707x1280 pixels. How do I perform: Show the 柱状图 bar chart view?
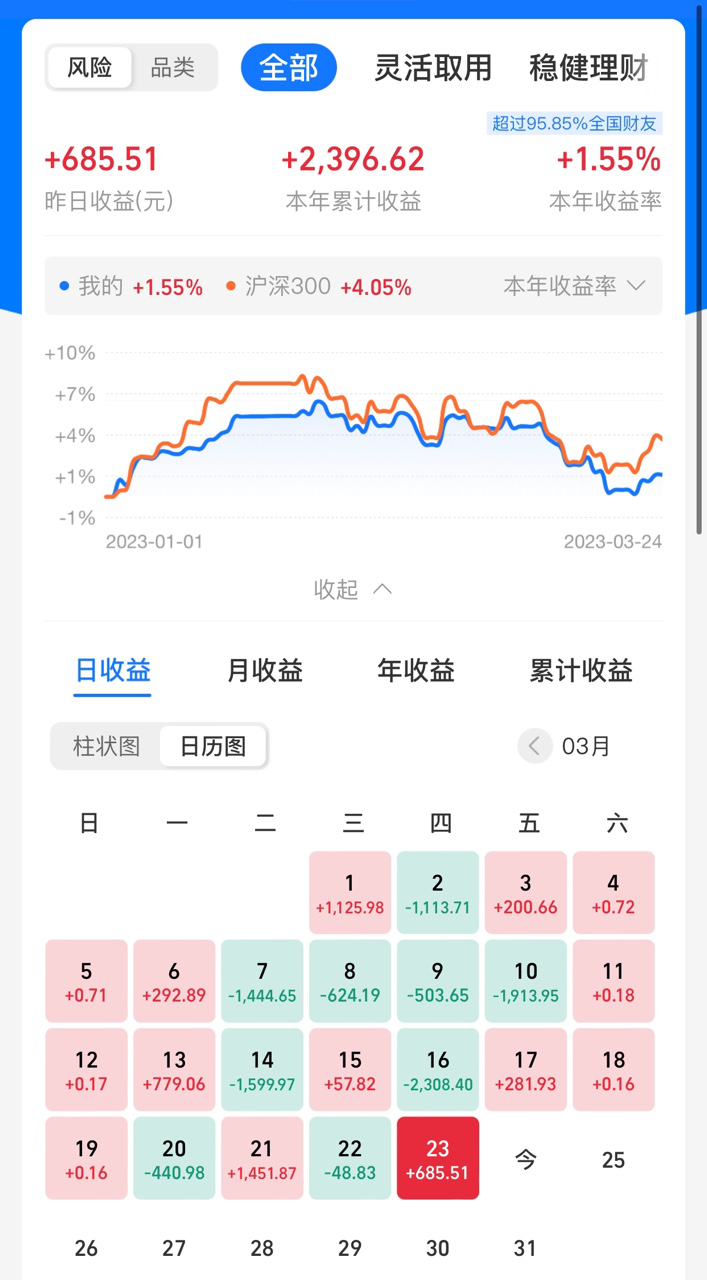106,746
